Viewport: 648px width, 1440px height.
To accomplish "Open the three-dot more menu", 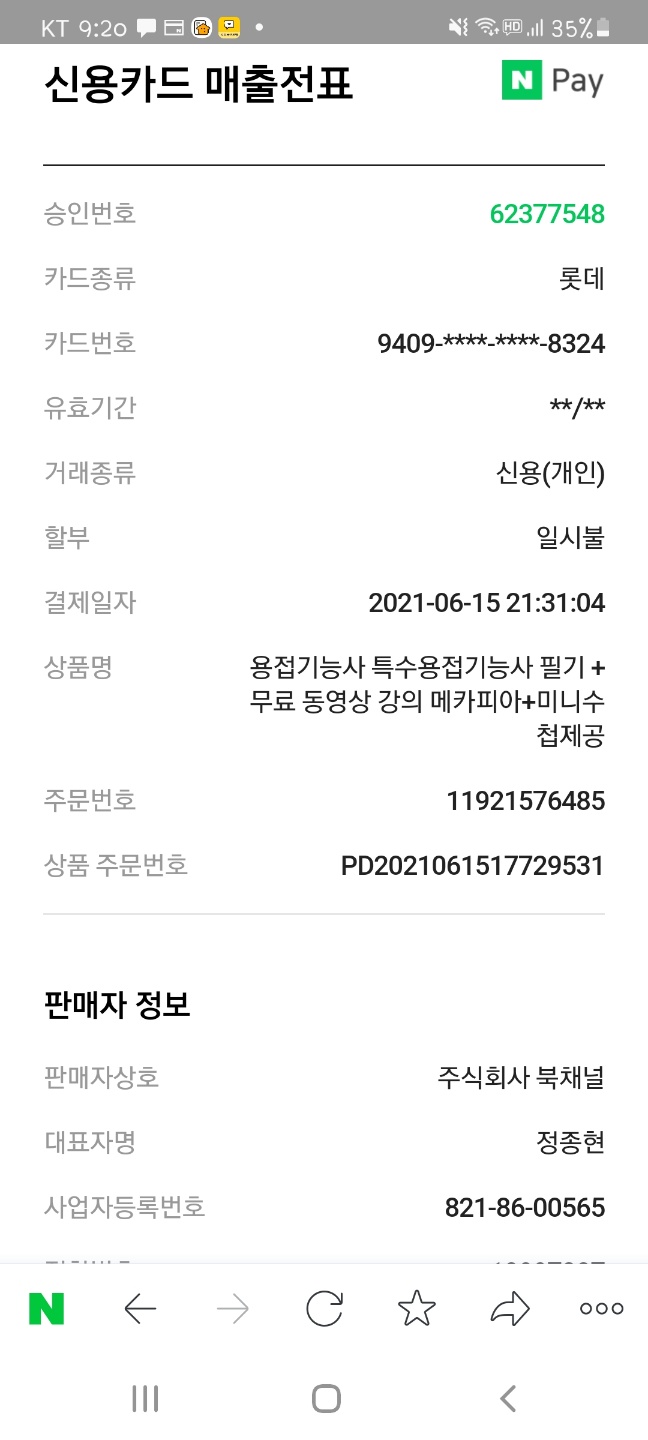I will click(602, 1308).
